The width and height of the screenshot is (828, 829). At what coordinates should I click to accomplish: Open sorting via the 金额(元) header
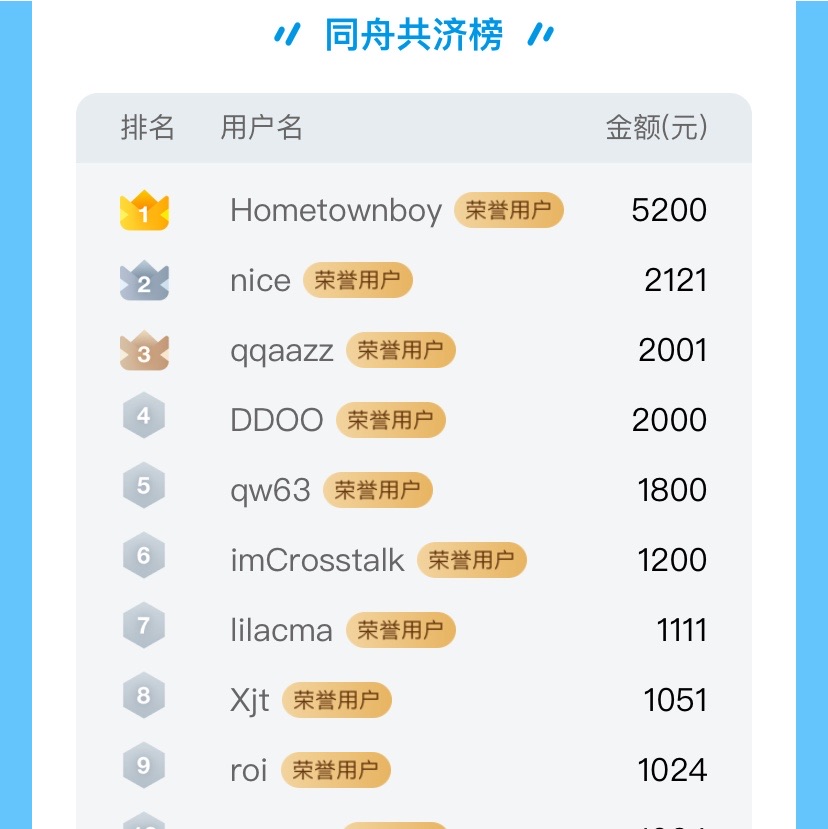(x=655, y=128)
